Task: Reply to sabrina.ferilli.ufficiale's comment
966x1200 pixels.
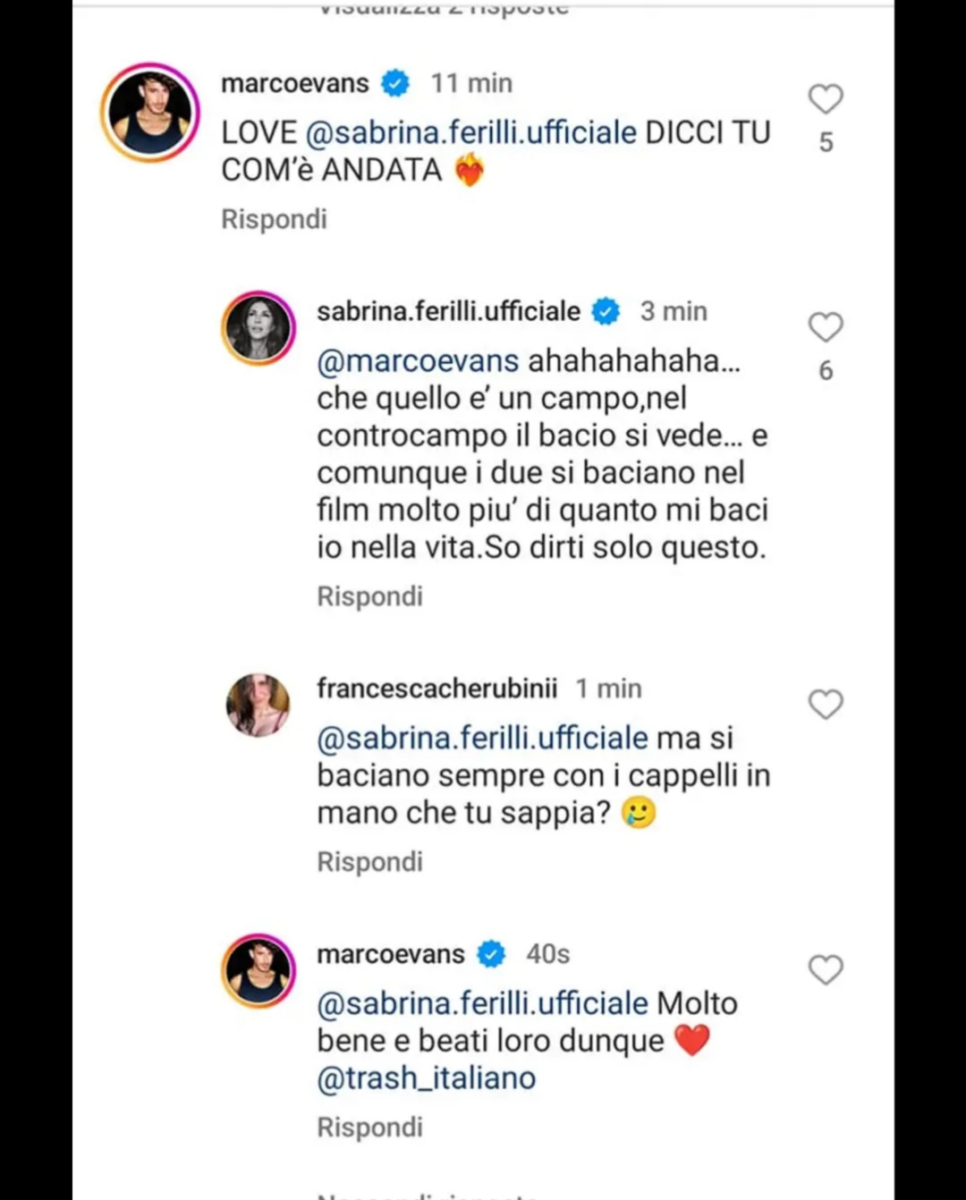Action: [369, 597]
